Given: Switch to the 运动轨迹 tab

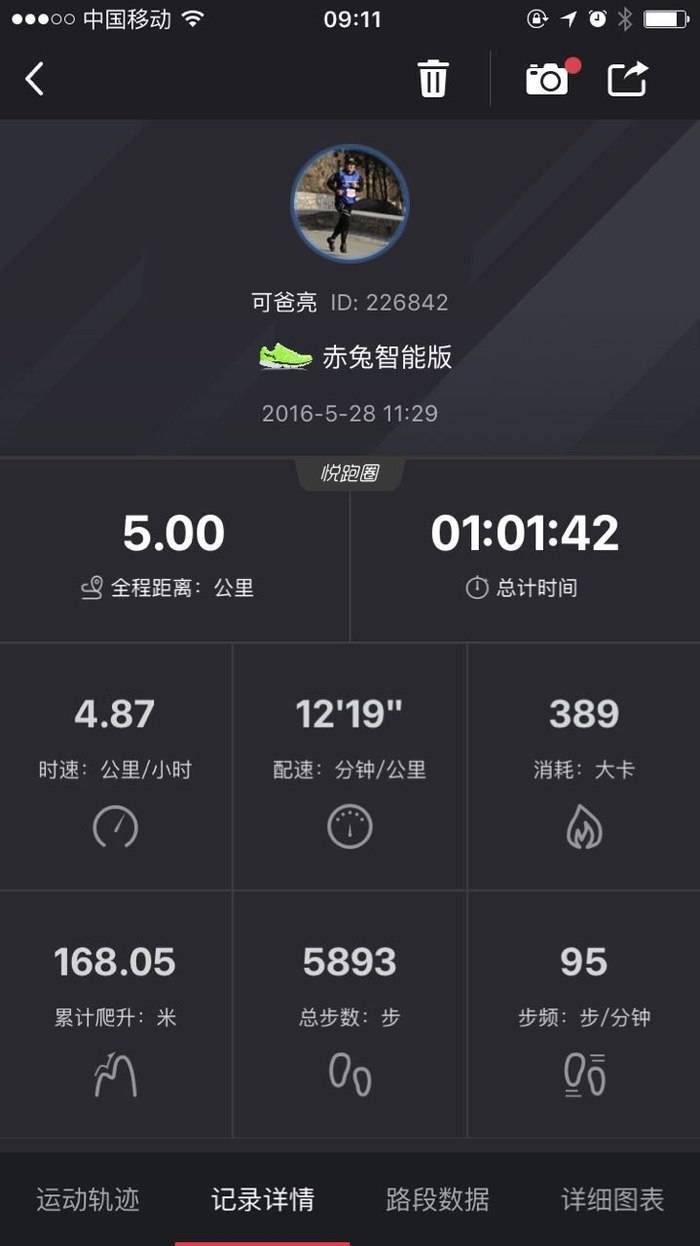Looking at the screenshot, I should (x=88, y=1198).
